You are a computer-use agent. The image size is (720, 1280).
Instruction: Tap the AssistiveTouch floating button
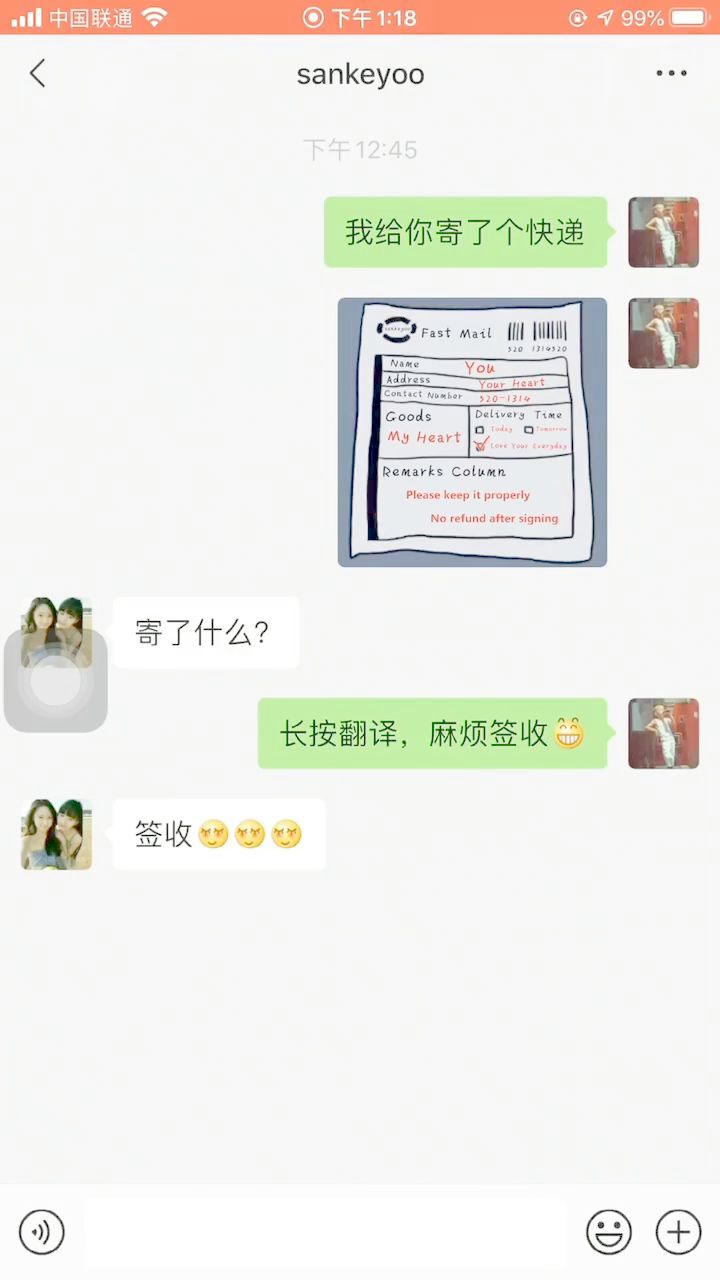(x=56, y=681)
